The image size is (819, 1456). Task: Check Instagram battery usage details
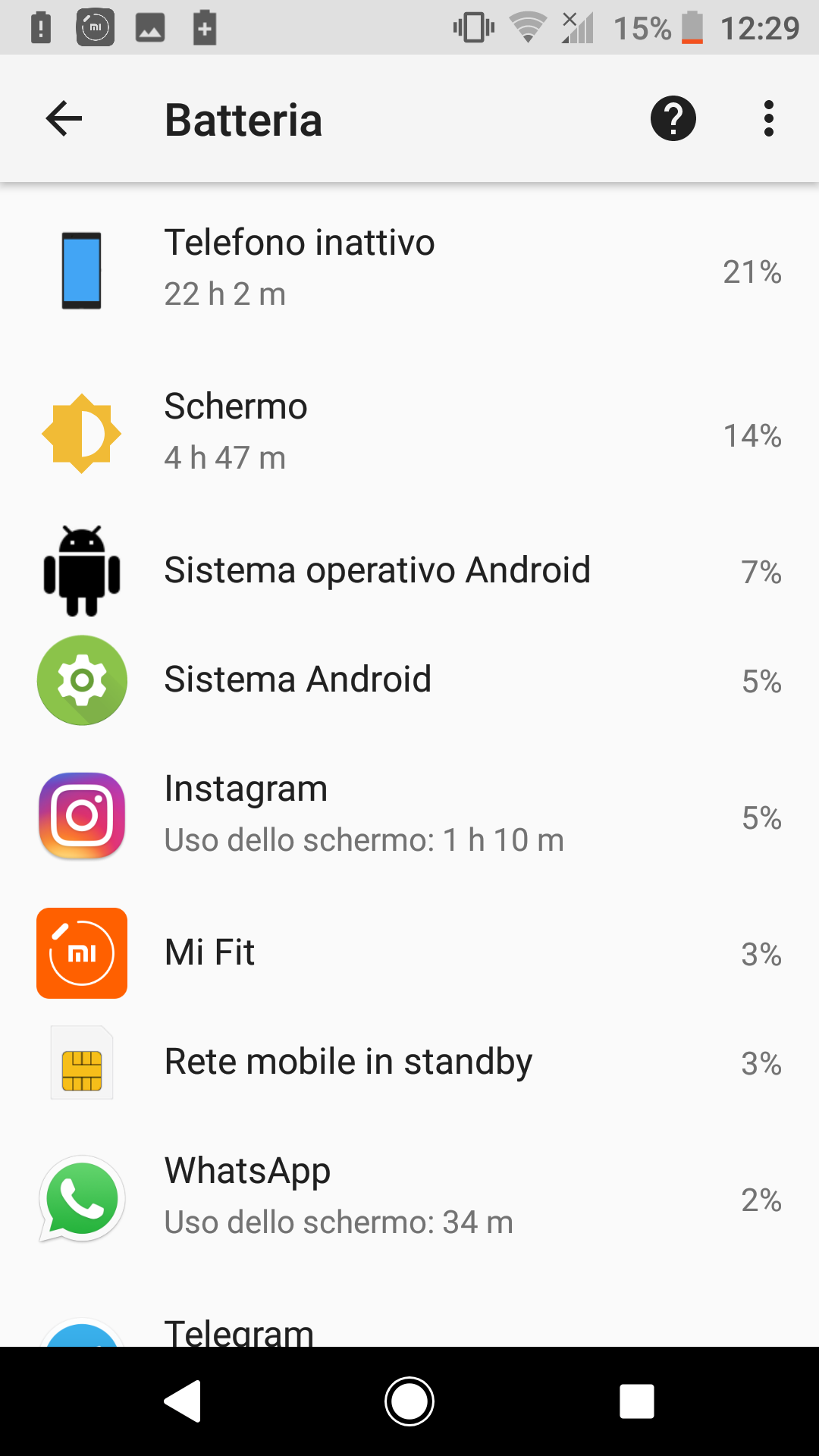[409, 816]
